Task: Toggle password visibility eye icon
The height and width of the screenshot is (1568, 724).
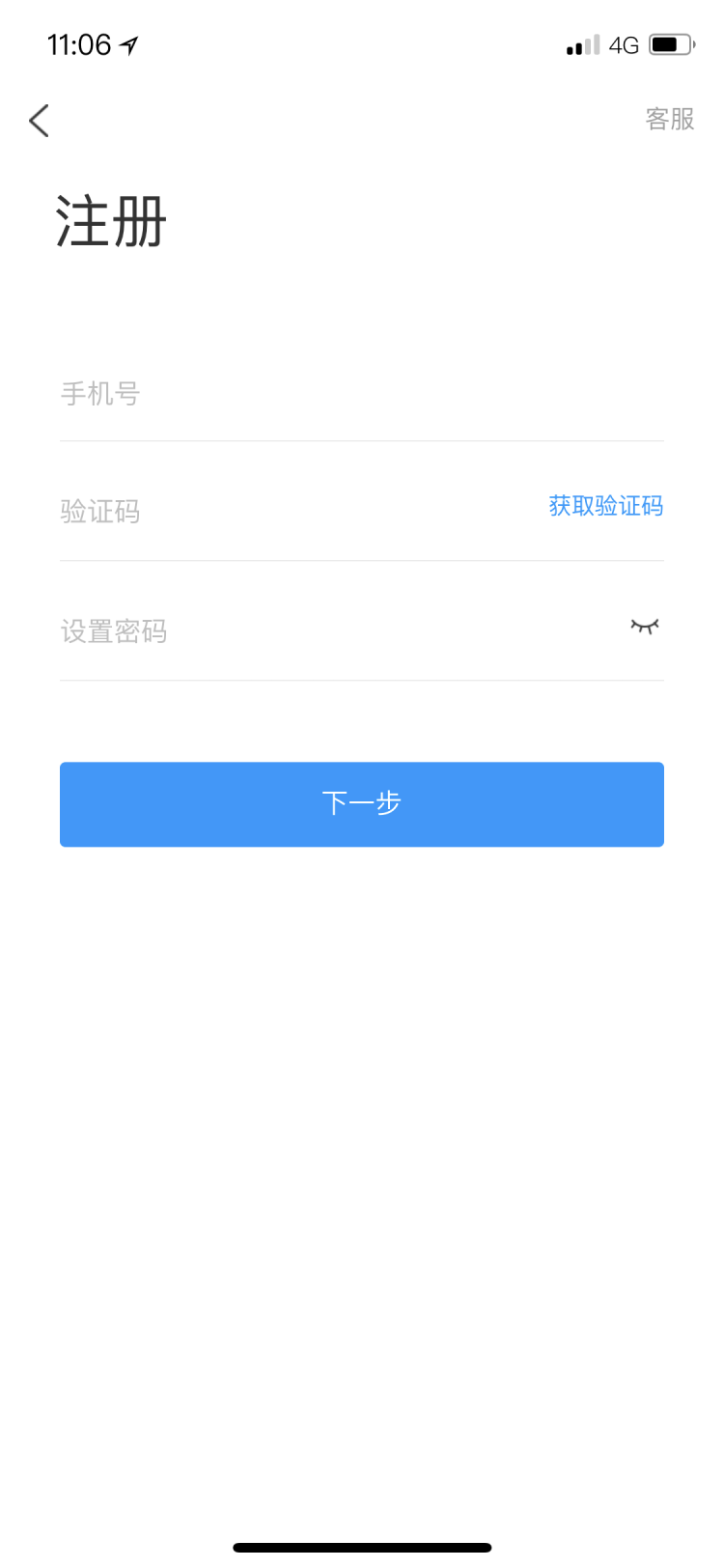Action: click(644, 627)
